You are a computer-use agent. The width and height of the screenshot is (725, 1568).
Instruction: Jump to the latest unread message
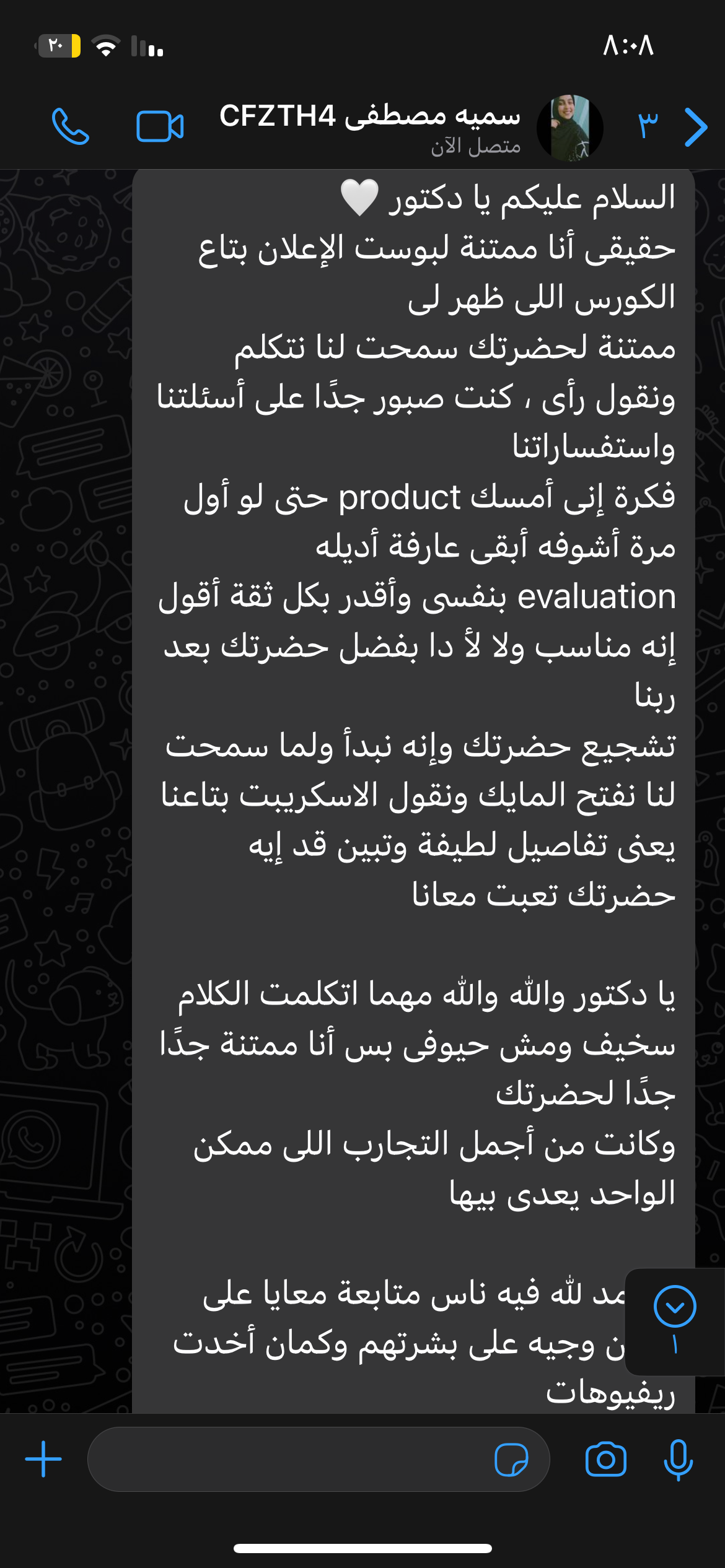coord(675,1306)
